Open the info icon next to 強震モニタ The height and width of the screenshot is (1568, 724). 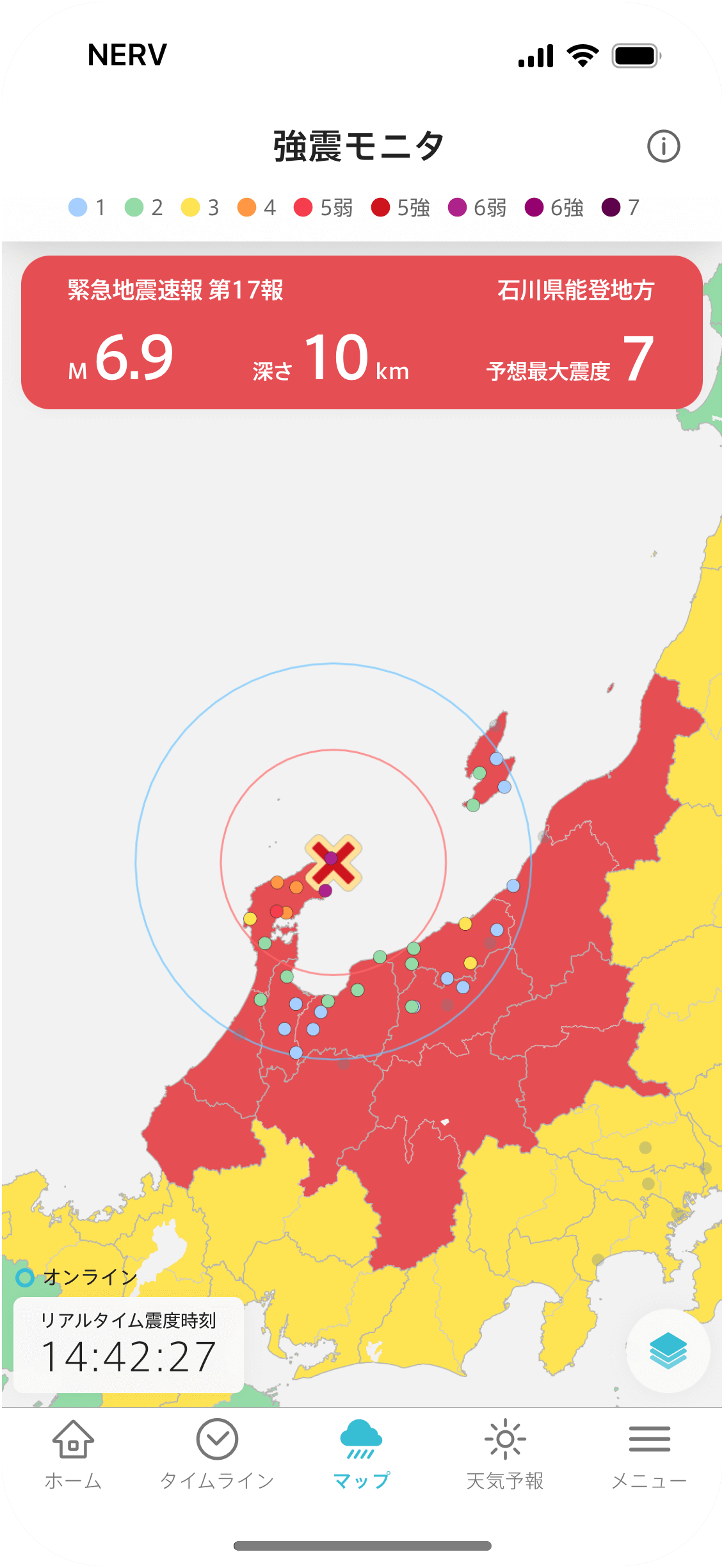tap(663, 147)
